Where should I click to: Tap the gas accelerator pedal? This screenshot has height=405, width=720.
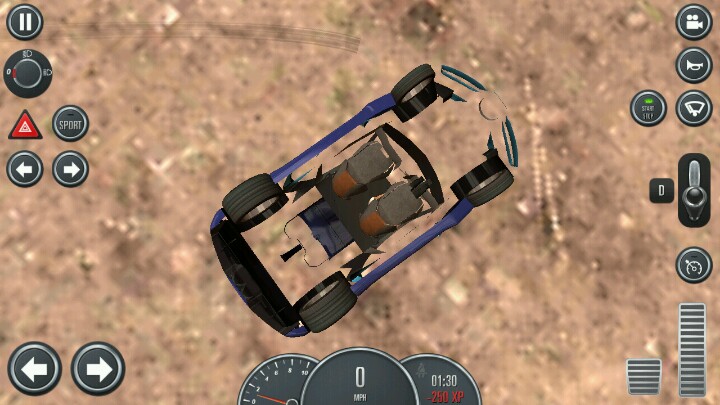click(692, 350)
